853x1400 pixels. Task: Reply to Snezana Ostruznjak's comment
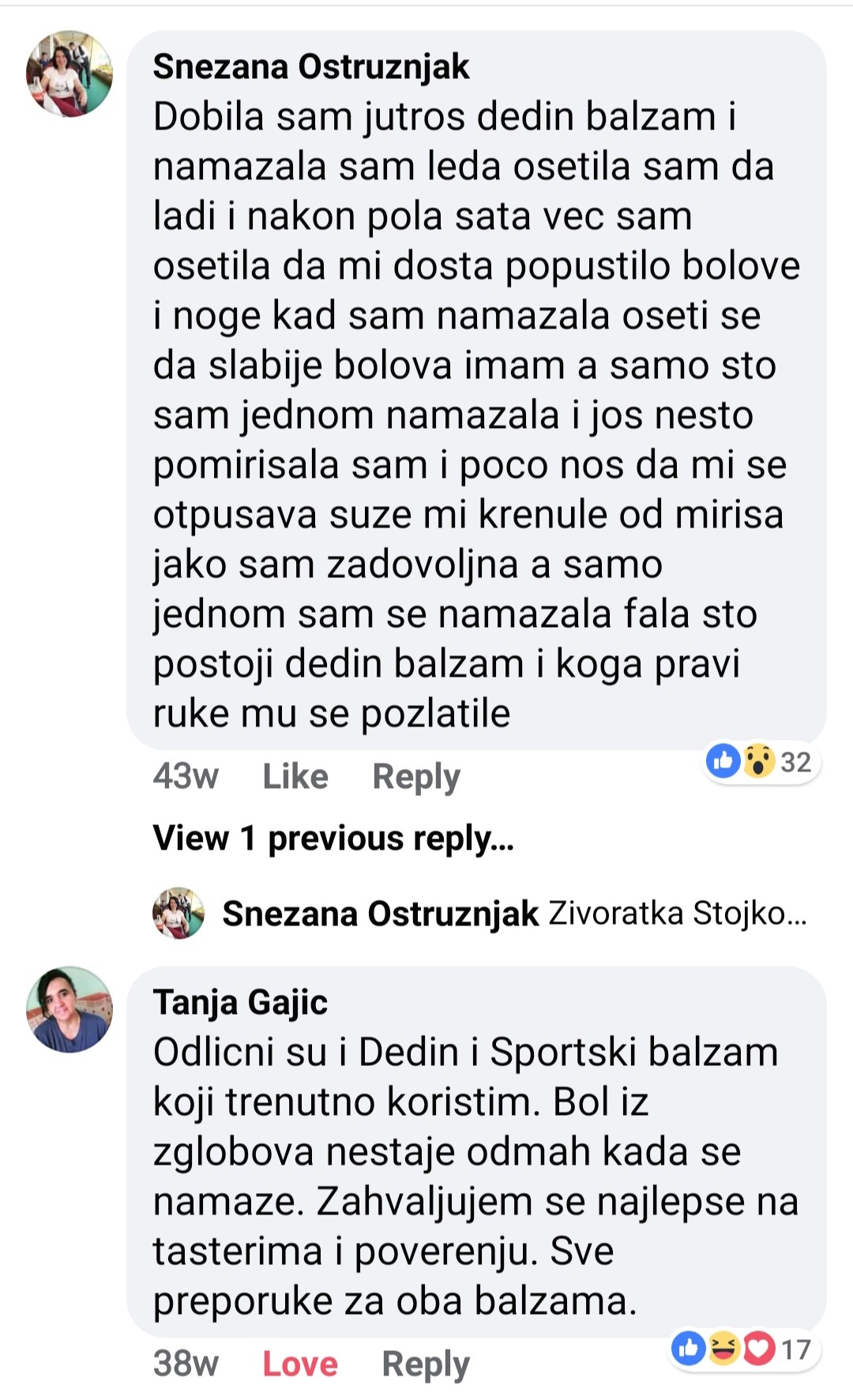pyautogui.click(x=415, y=776)
